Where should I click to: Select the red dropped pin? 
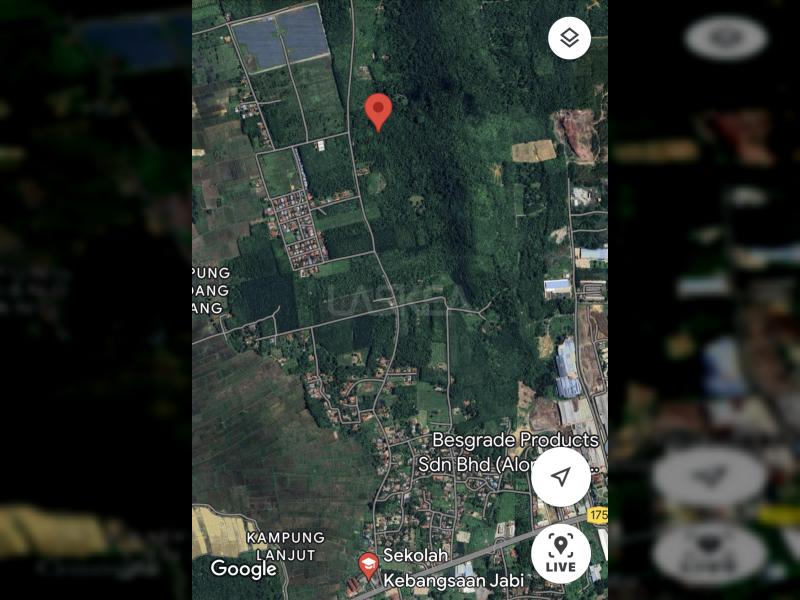pos(378,111)
